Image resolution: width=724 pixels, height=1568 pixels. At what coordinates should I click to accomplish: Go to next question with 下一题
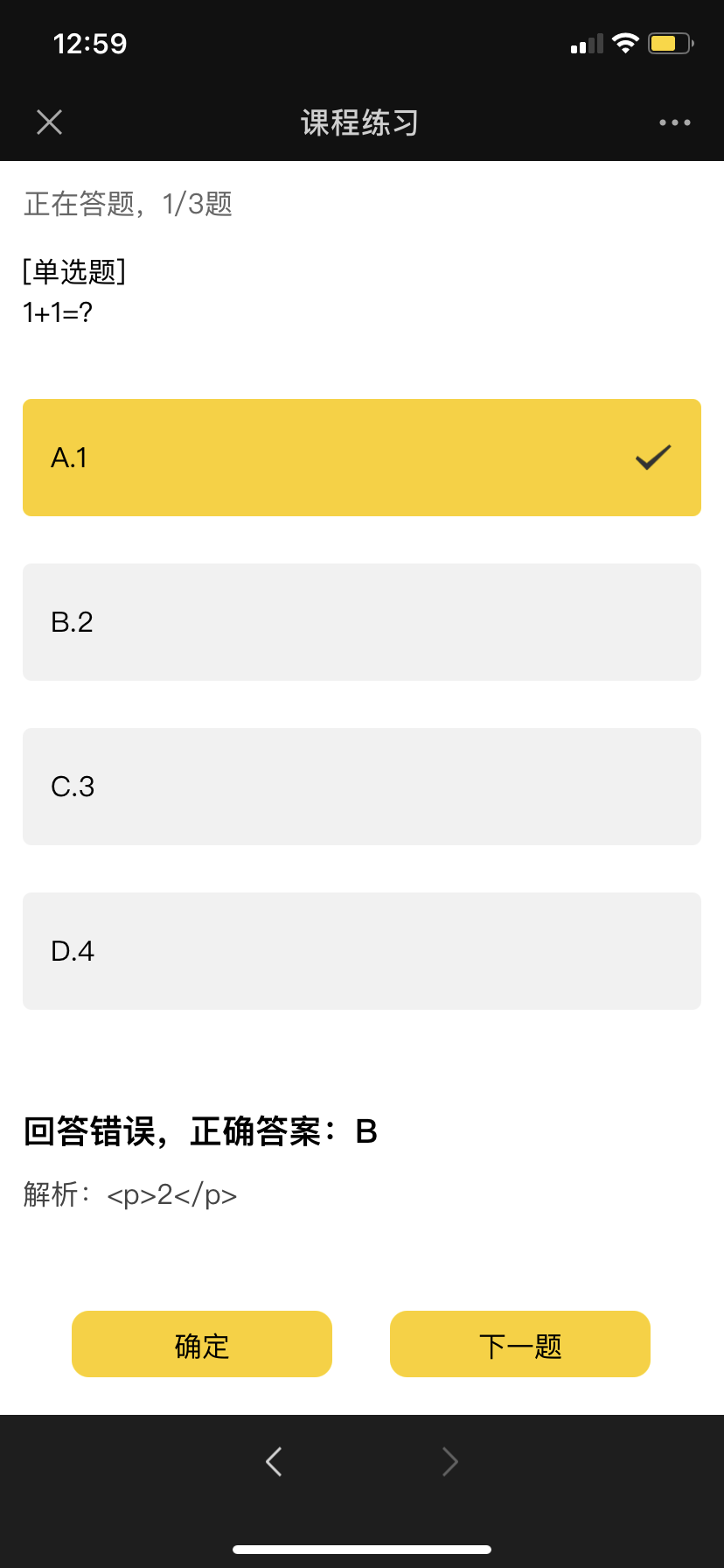coord(520,1344)
